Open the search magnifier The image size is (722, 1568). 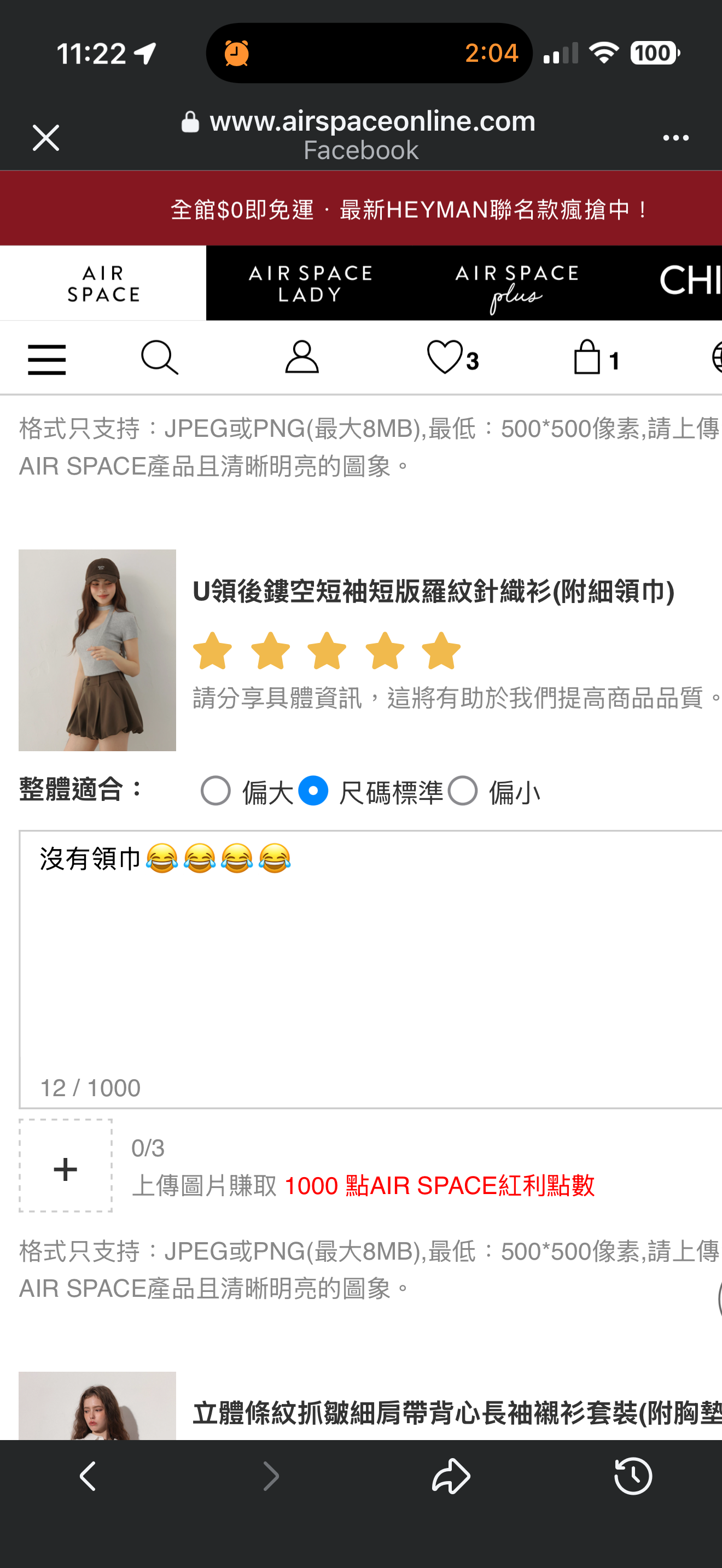tap(160, 358)
